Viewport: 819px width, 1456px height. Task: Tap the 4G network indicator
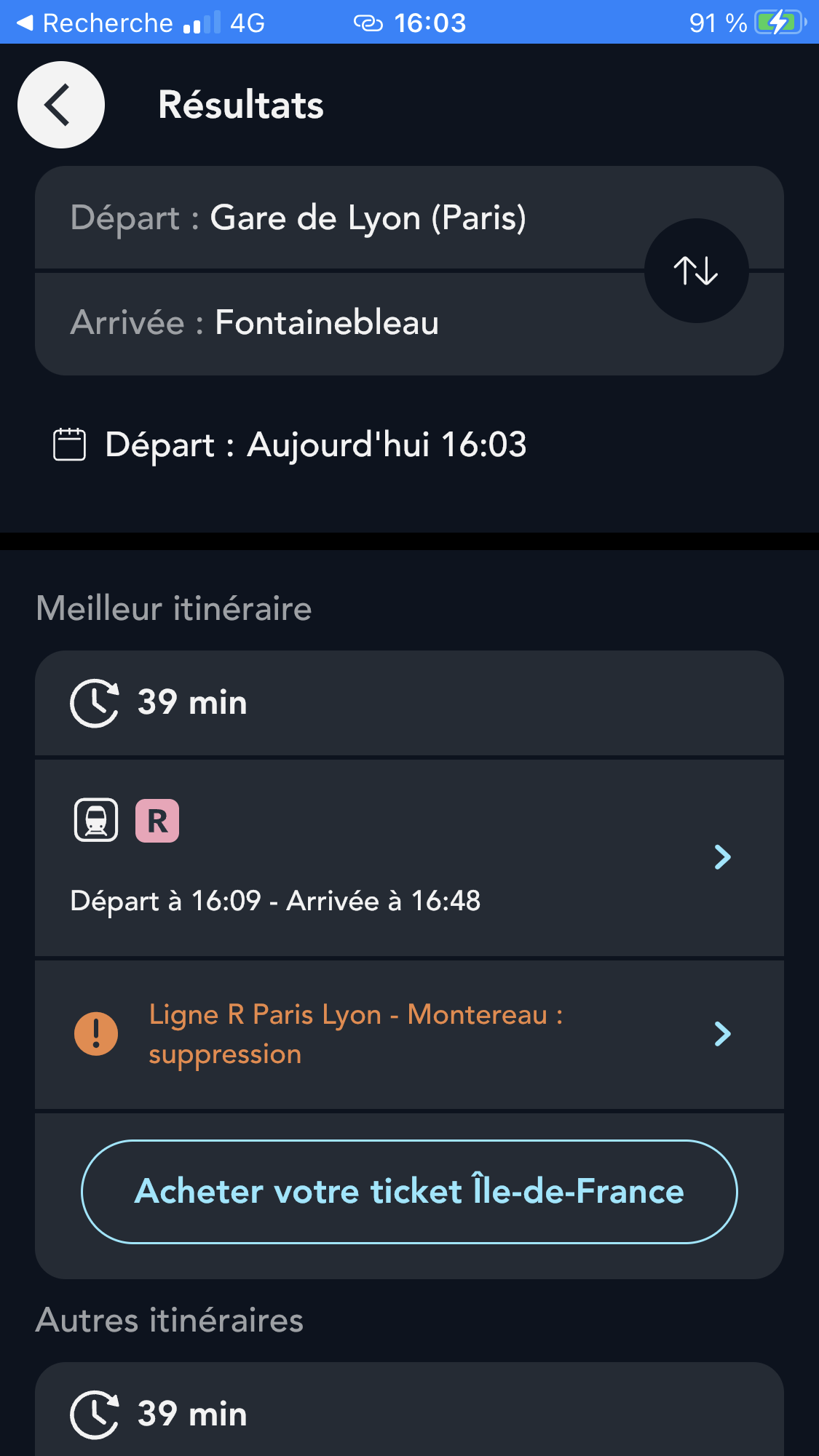[x=246, y=22]
